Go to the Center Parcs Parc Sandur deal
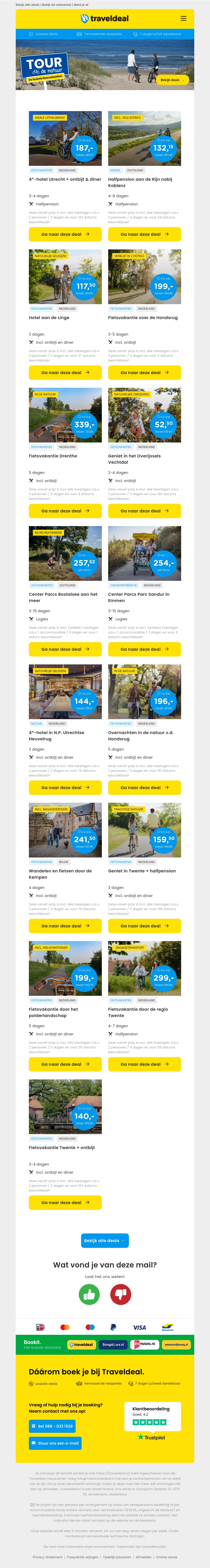Screen dimensions: 210x1568 [145, 649]
